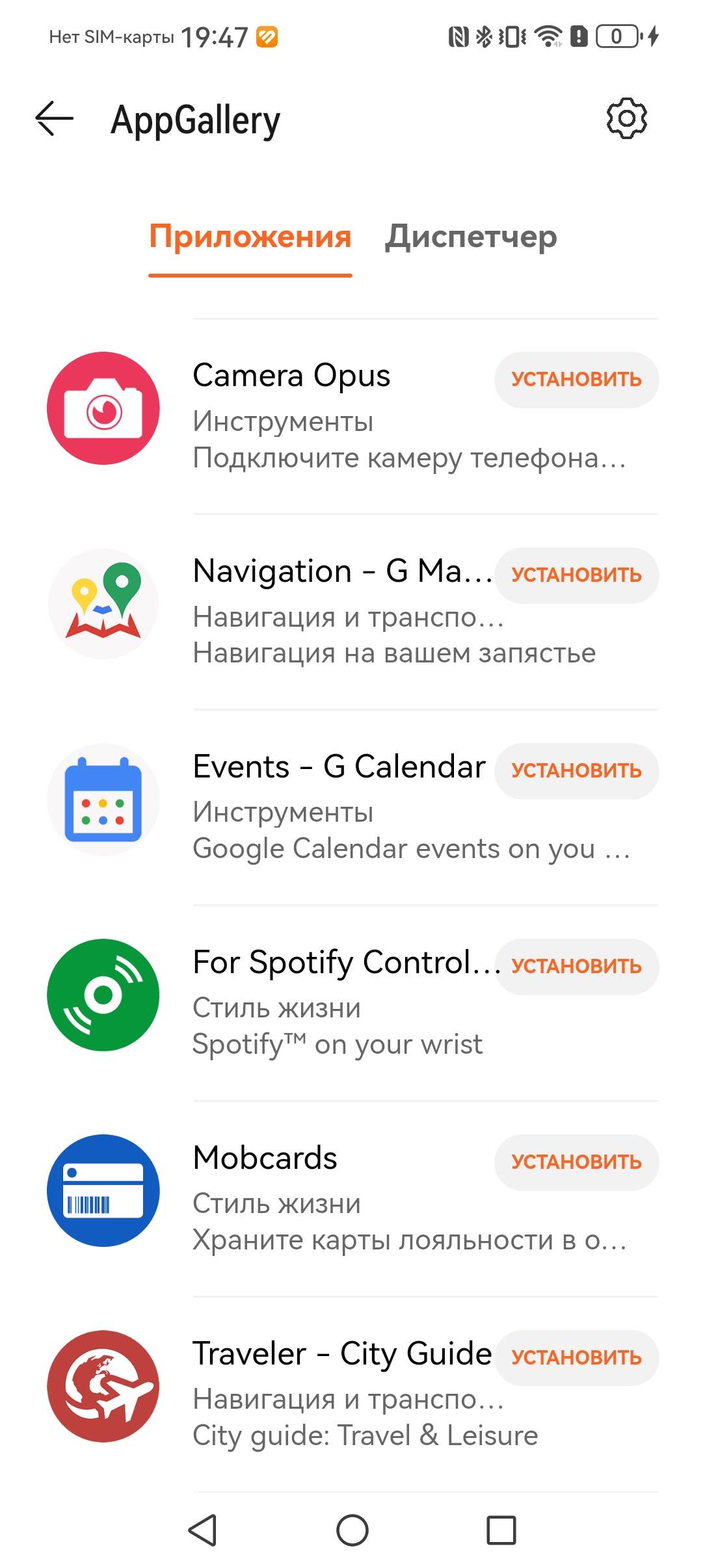The height and width of the screenshot is (1568, 705).
Task: Open AppGallery settings gear
Action: (x=626, y=119)
